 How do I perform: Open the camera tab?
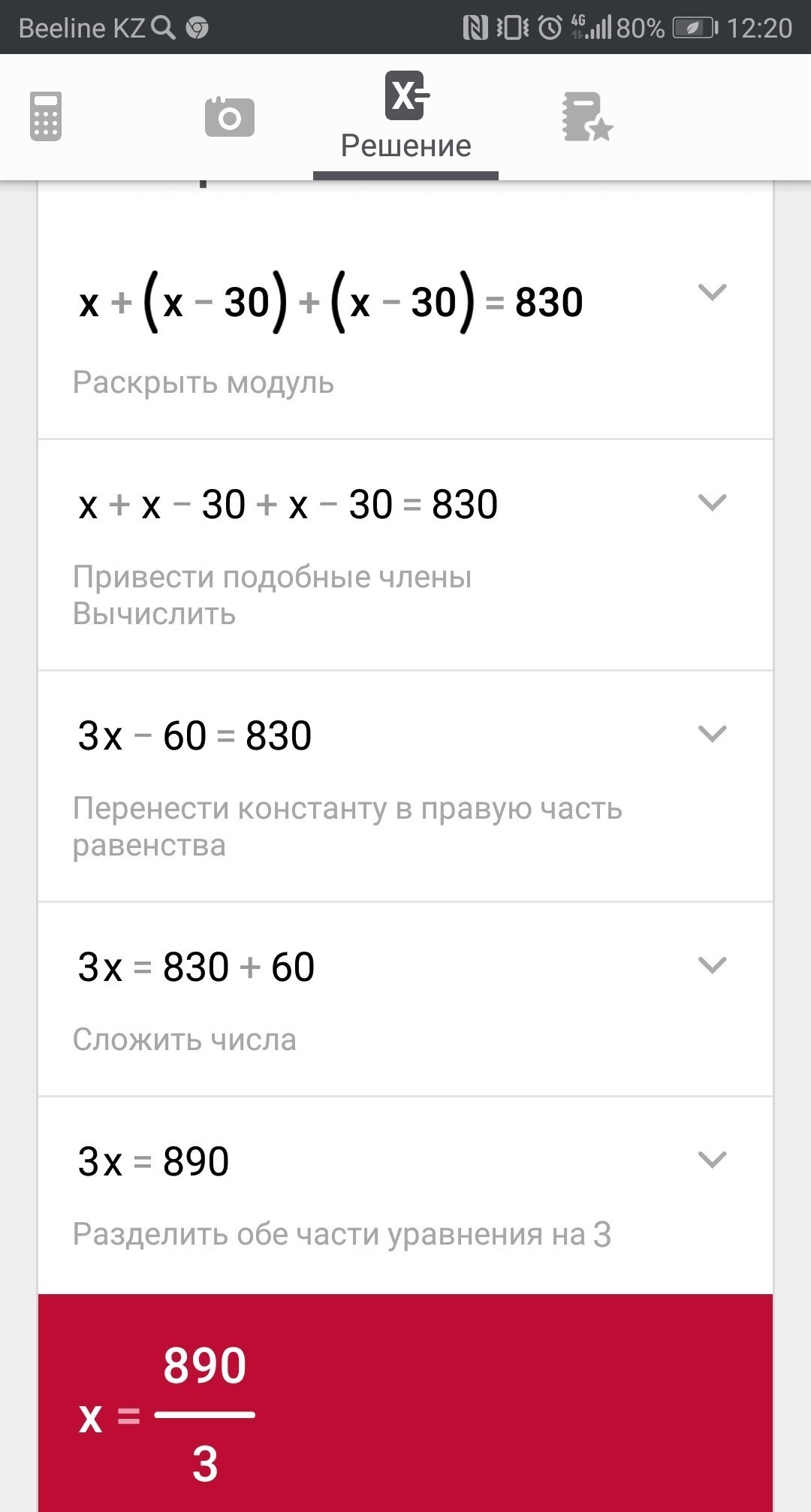pyautogui.click(x=229, y=116)
